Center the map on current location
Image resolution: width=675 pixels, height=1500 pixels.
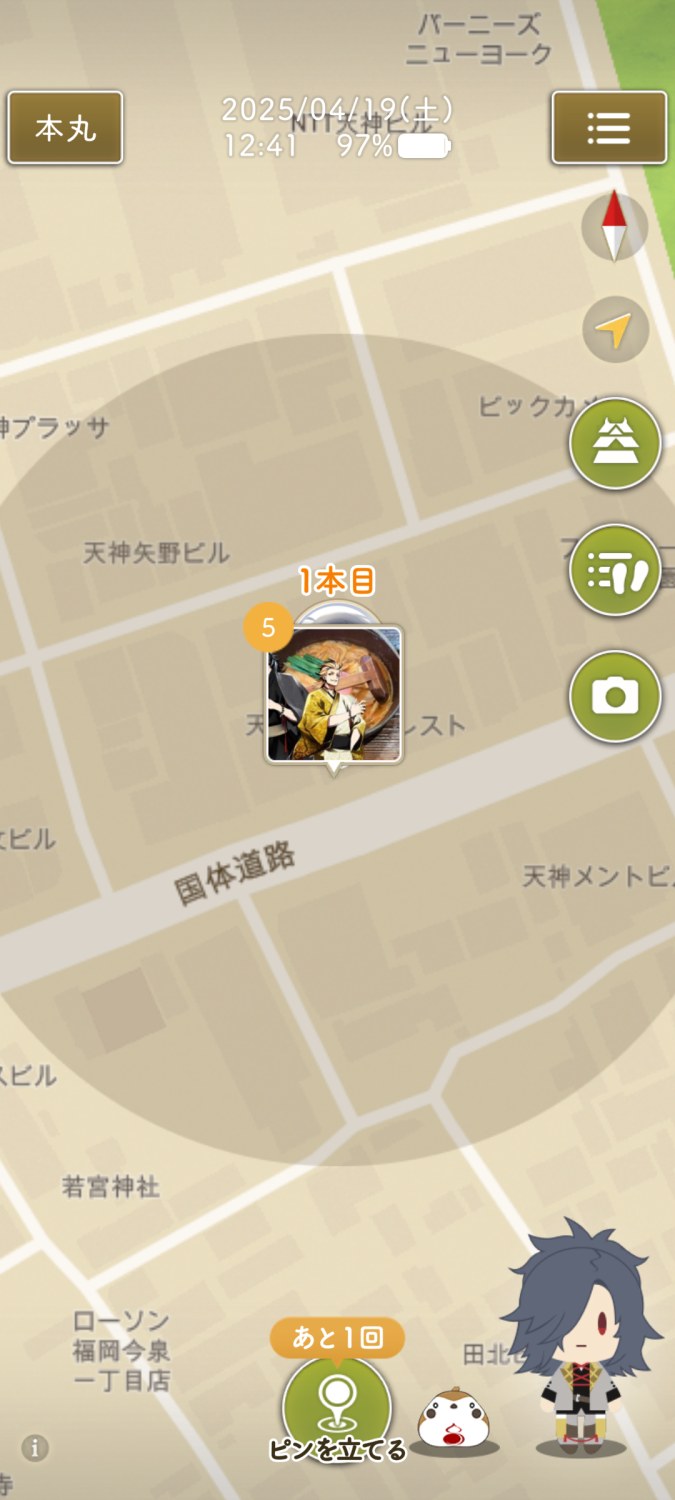tap(615, 329)
